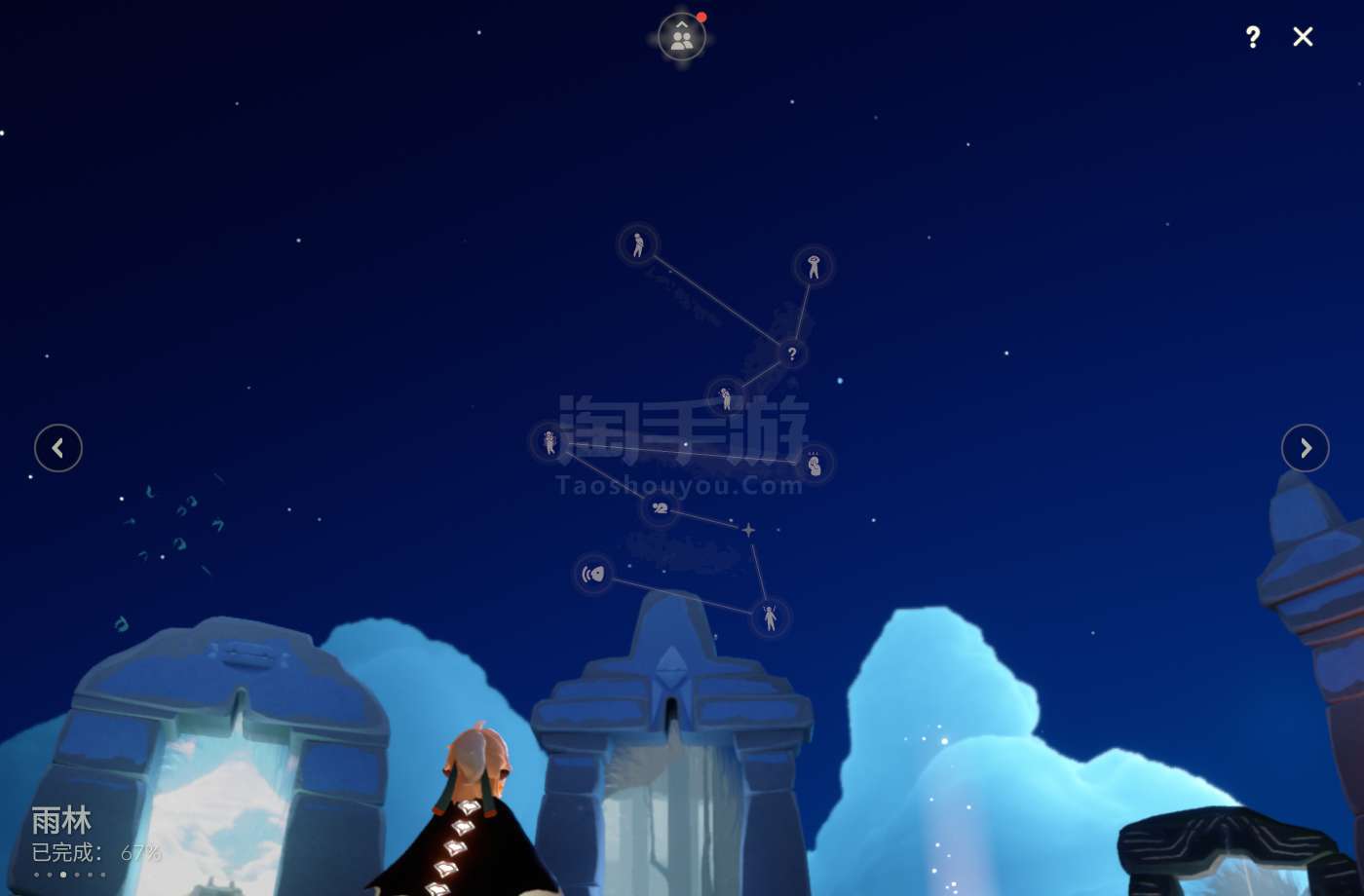
Task: Open the question mark help
Action: pos(1253,37)
